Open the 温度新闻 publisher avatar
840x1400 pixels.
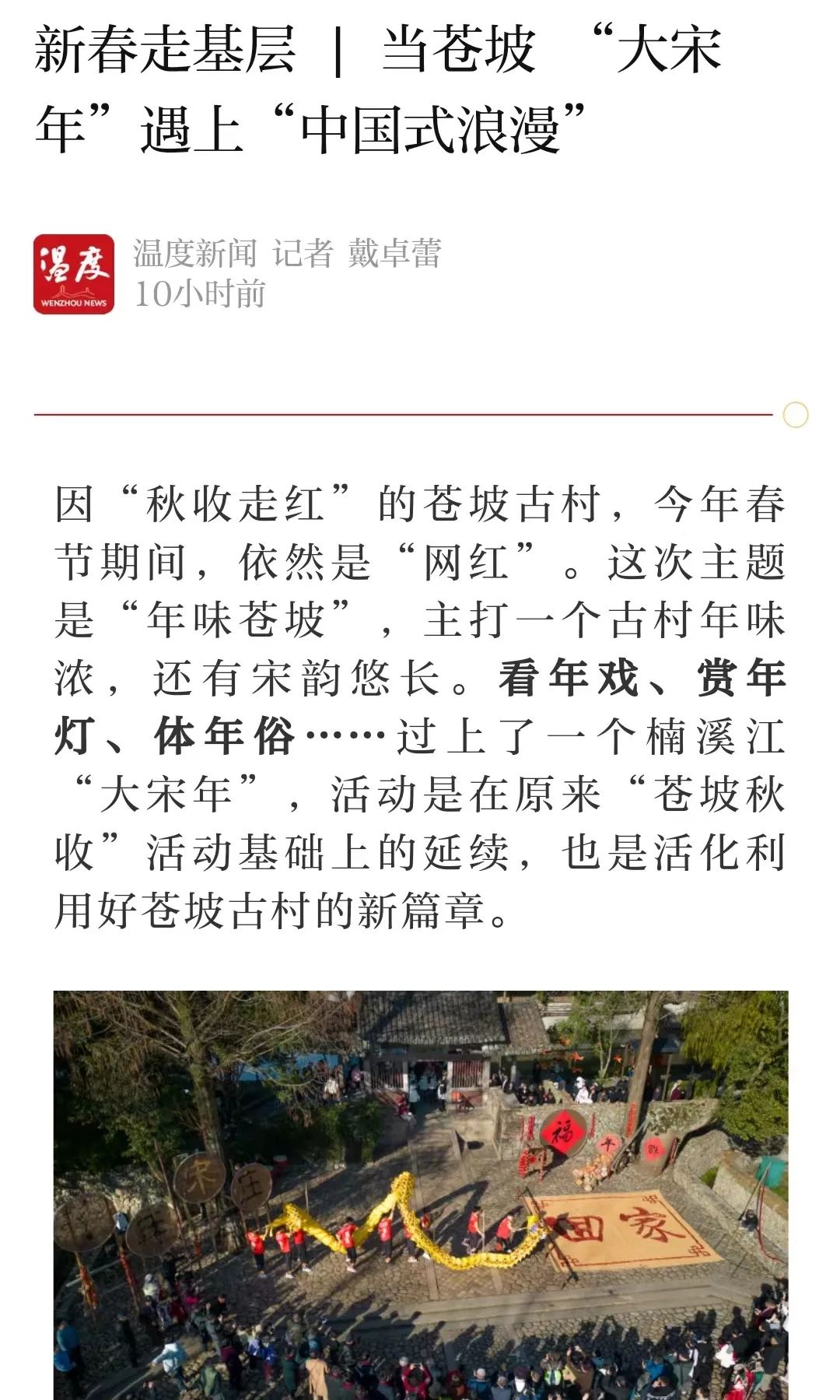[74, 274]
